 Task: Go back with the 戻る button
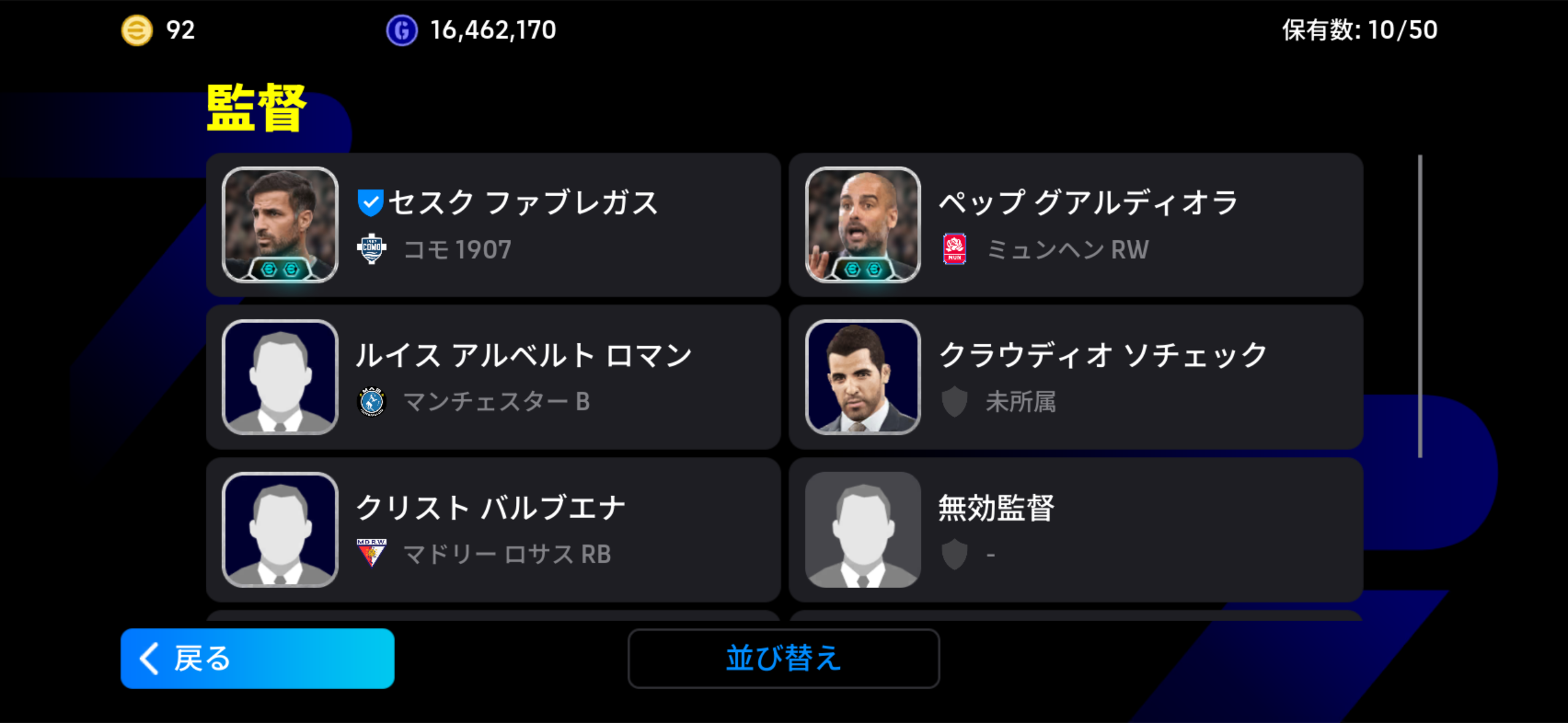click(x=257, y=659)
